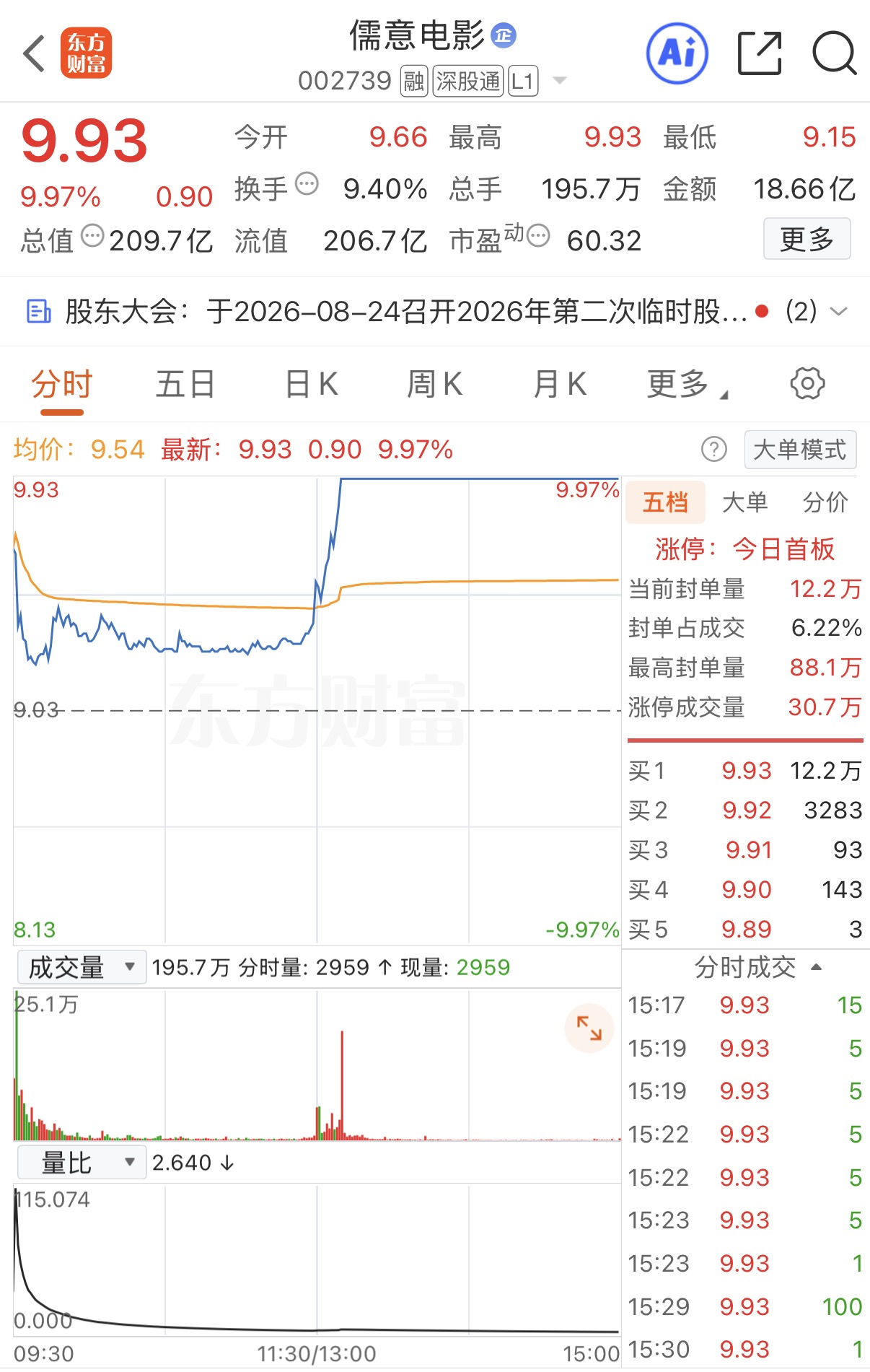Open the 量比 indicator dropdown
This screenshot has width=870, height=1372.
coord(81,1163)
